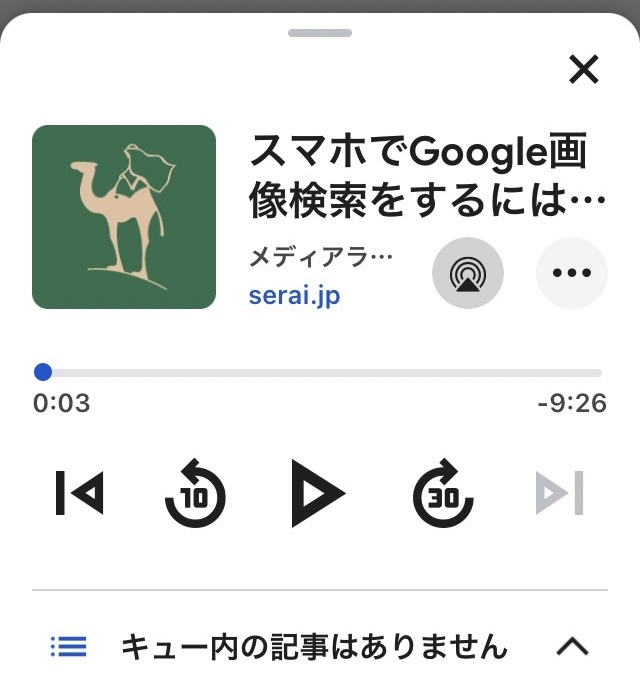Open the article's camel thumbnail
Viewport: 640px width, 689px height.
click(x=124, y=217)
